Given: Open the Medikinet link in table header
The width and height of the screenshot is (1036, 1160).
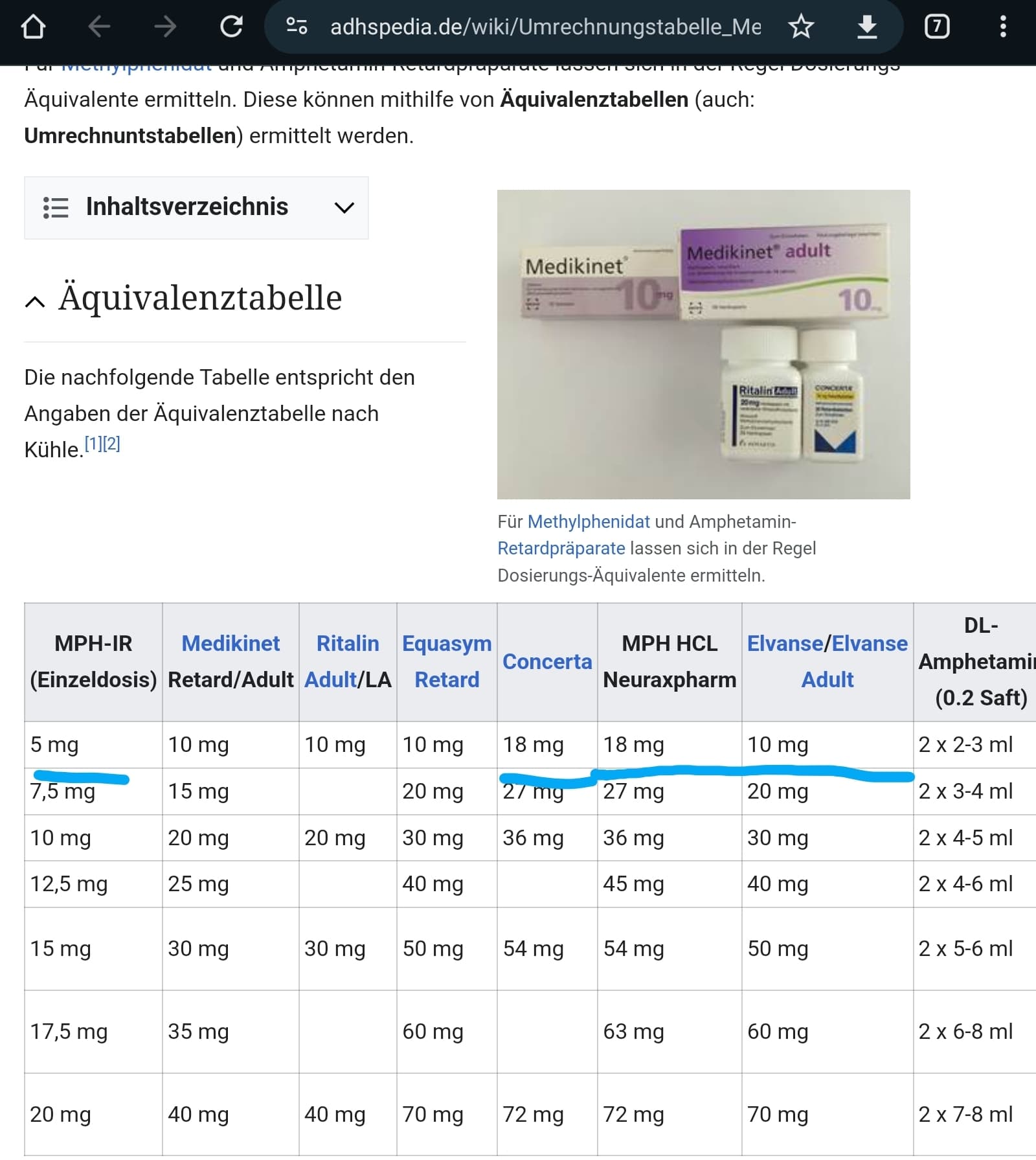Looking at the screenshot, I should pos(231,643).
